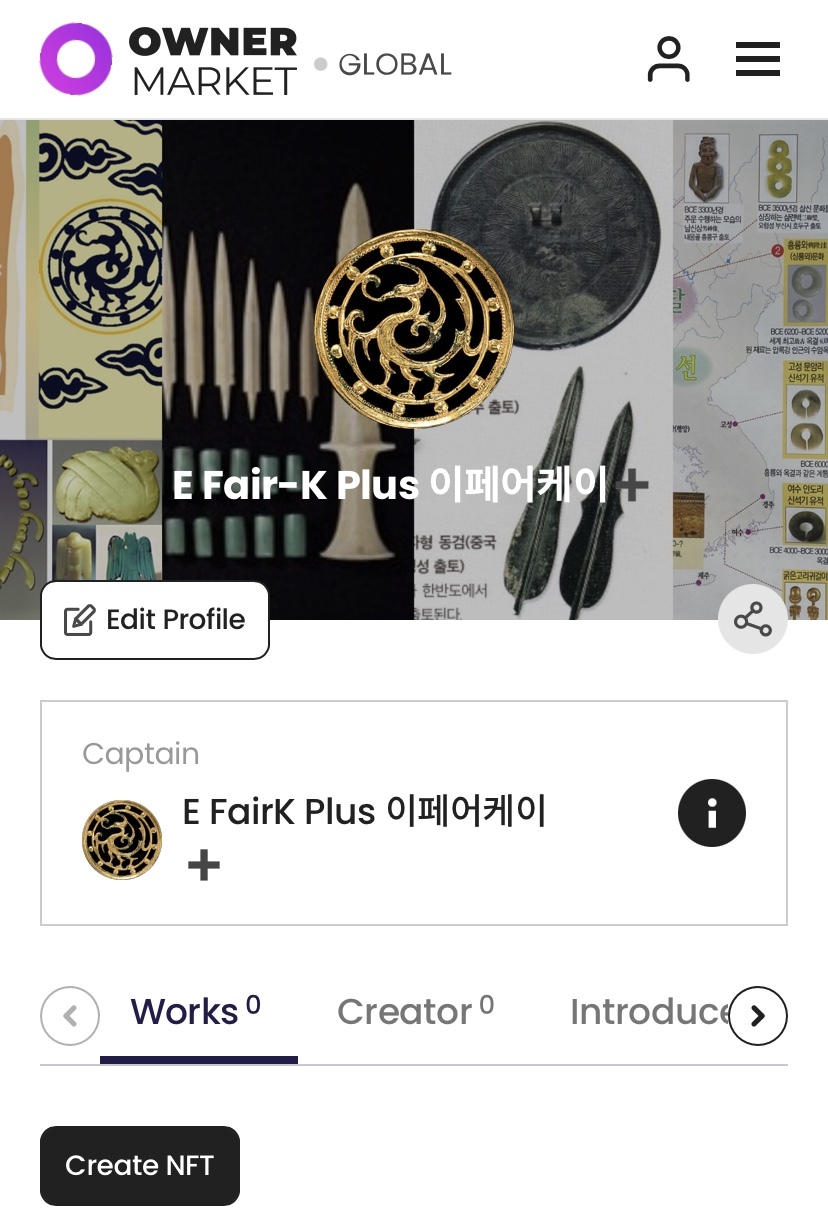
Task: Show next tabs with right arrow
Action: coord(758,1016)
